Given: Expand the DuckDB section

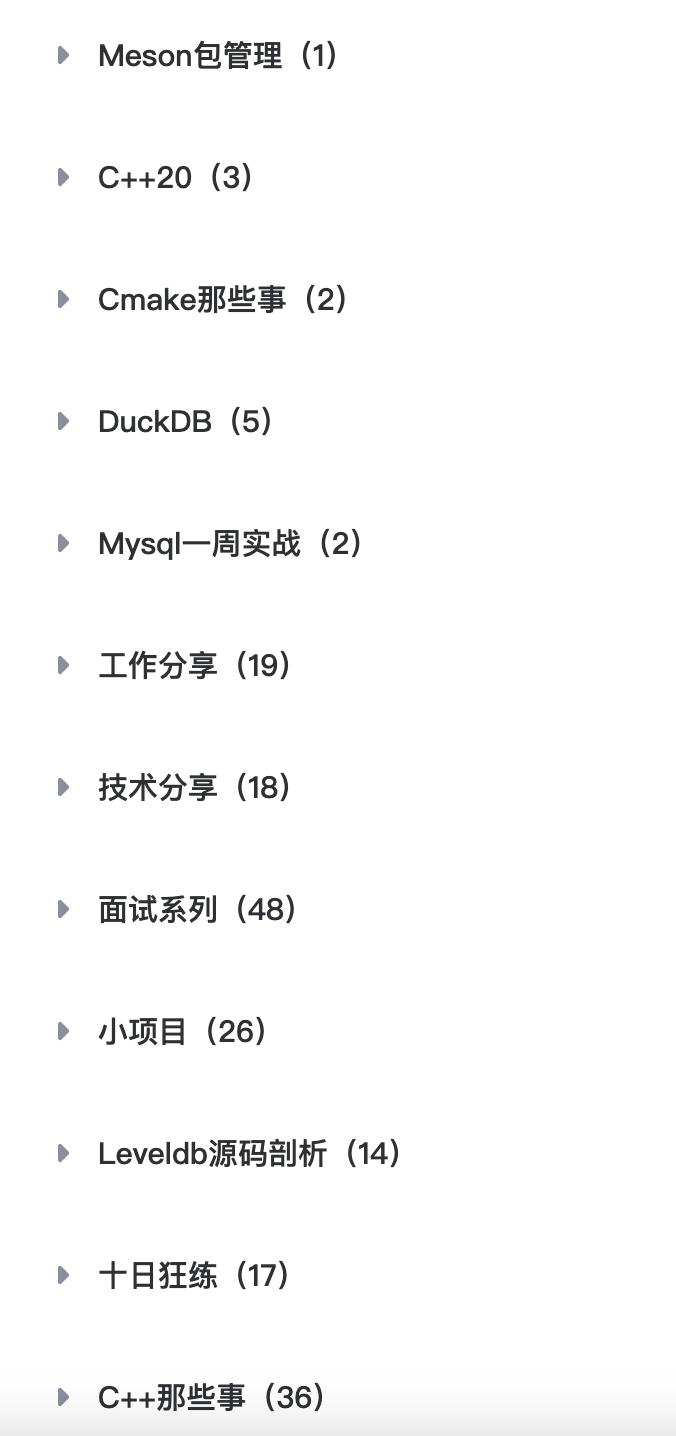Looking at the screenshot, I should tap(64, 421).
